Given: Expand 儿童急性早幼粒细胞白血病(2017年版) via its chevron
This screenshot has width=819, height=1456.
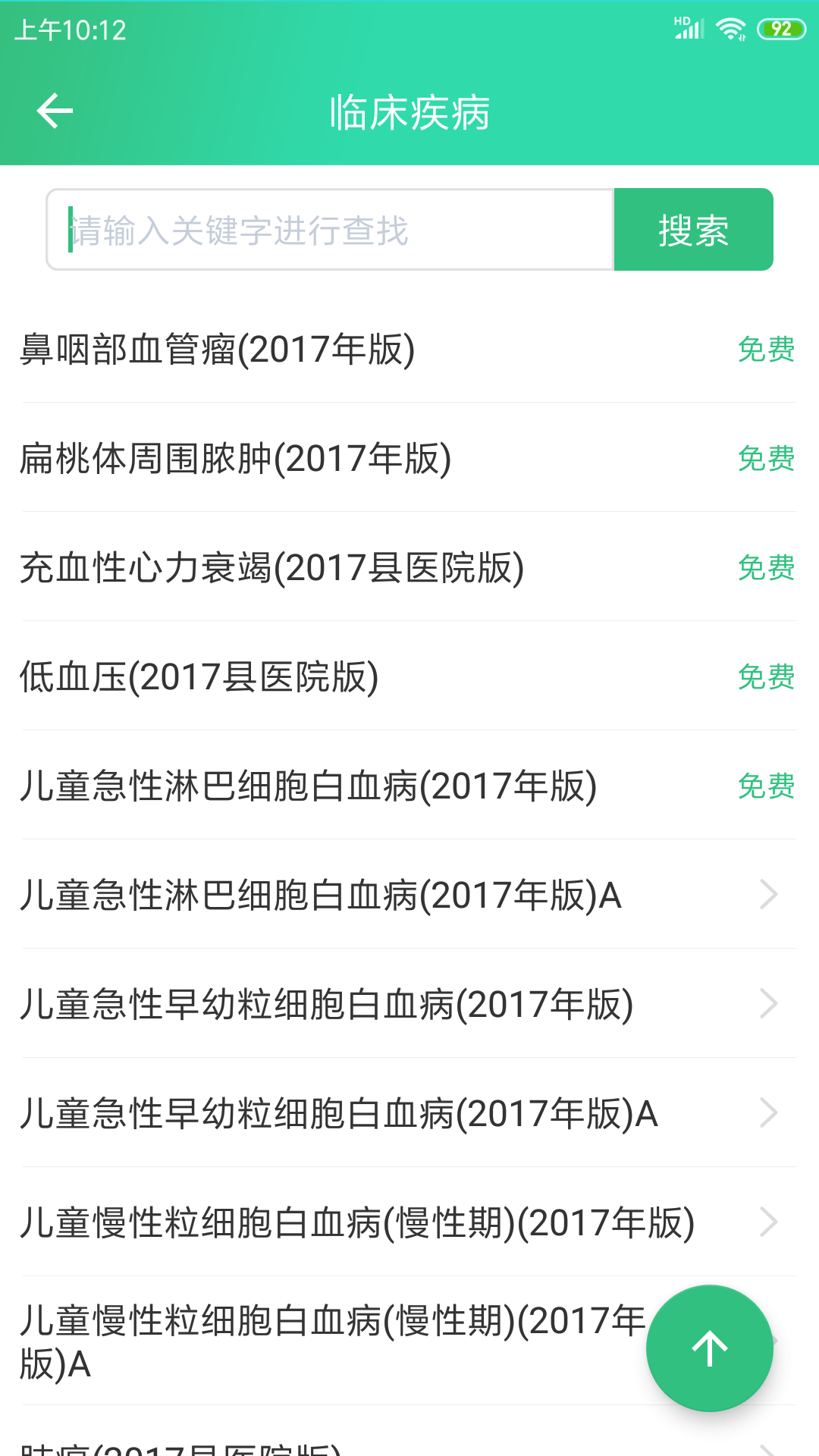Looking at the screenshot, I should click(767, 1004).
